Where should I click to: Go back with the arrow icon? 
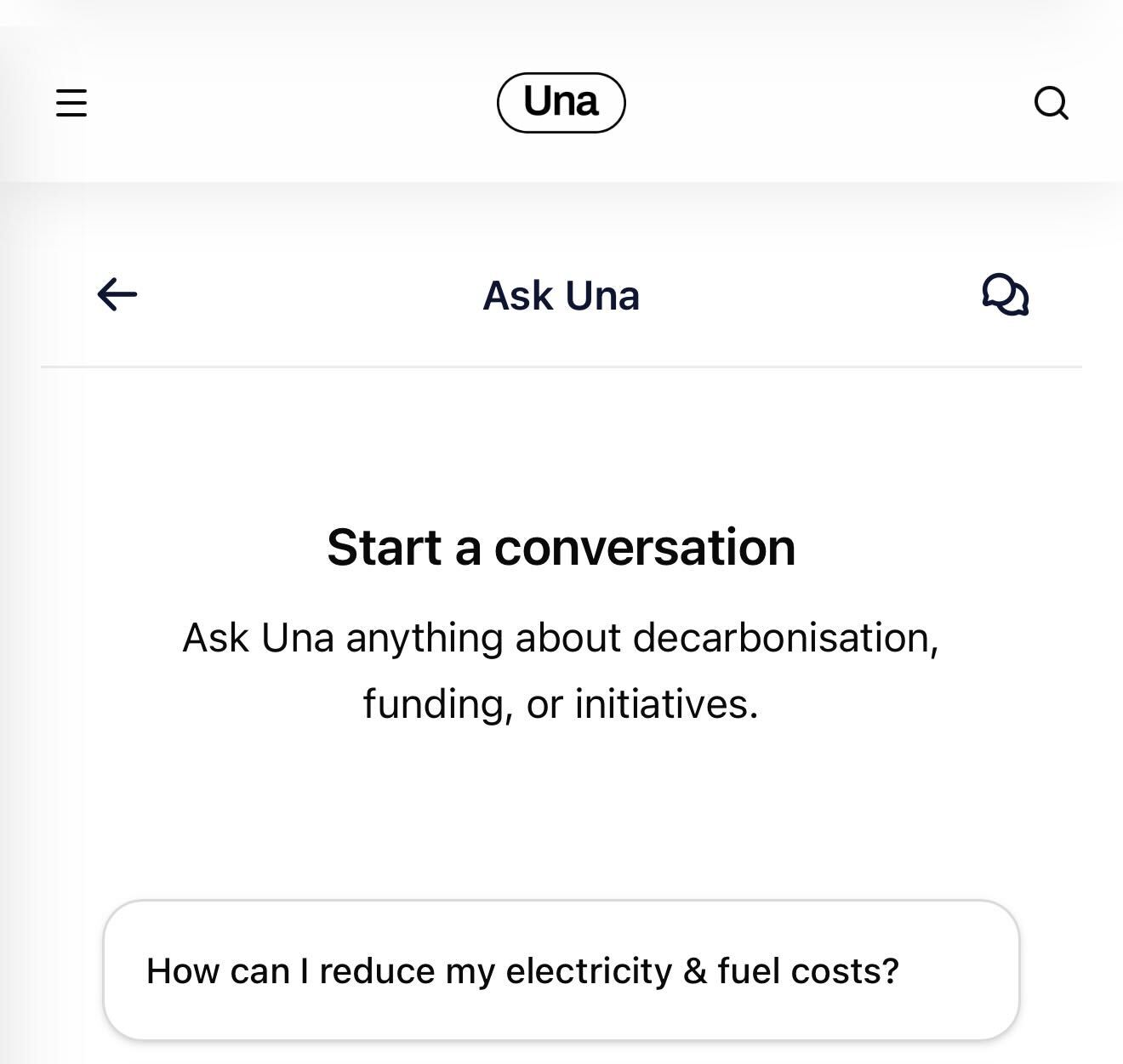click(117, 295)
